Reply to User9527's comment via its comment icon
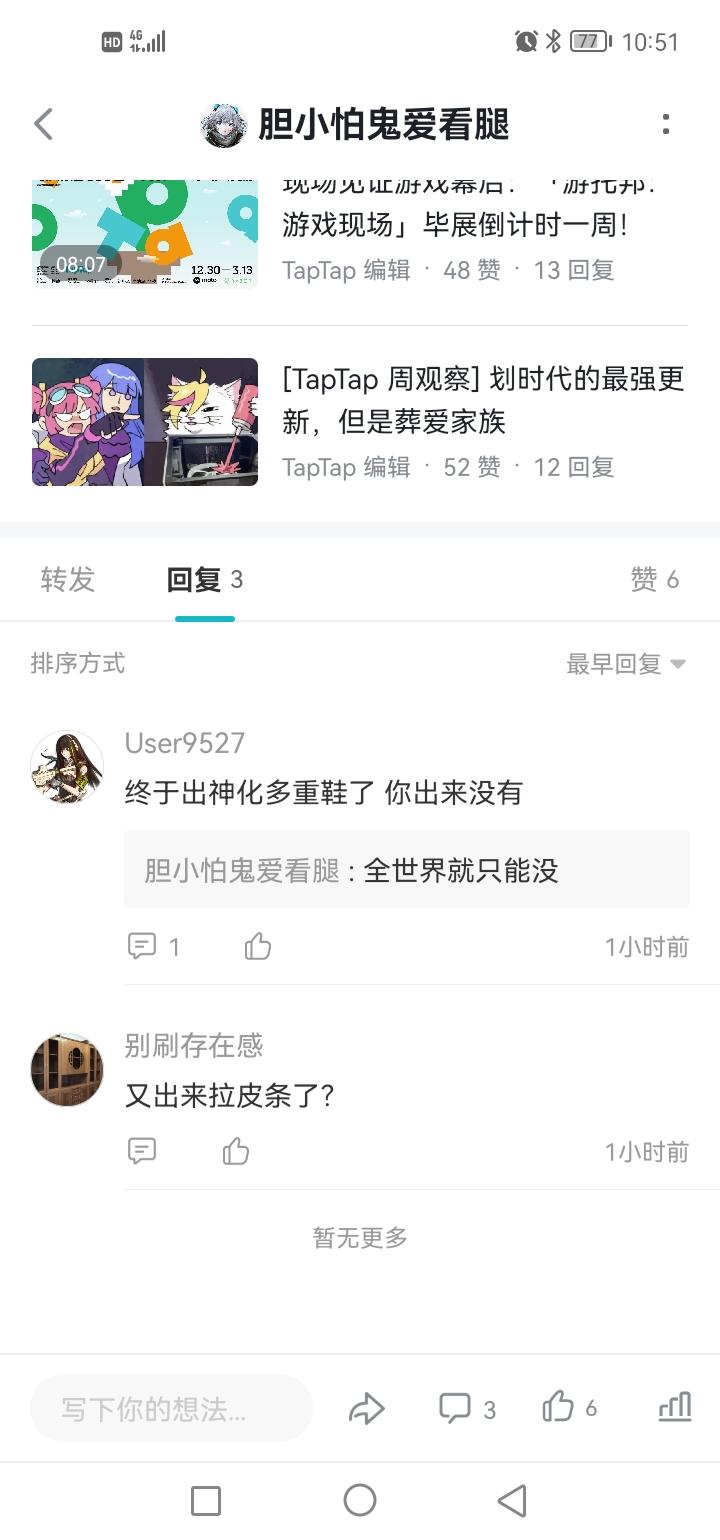Viewport: 720px width, 1540px height. [143, 946]
